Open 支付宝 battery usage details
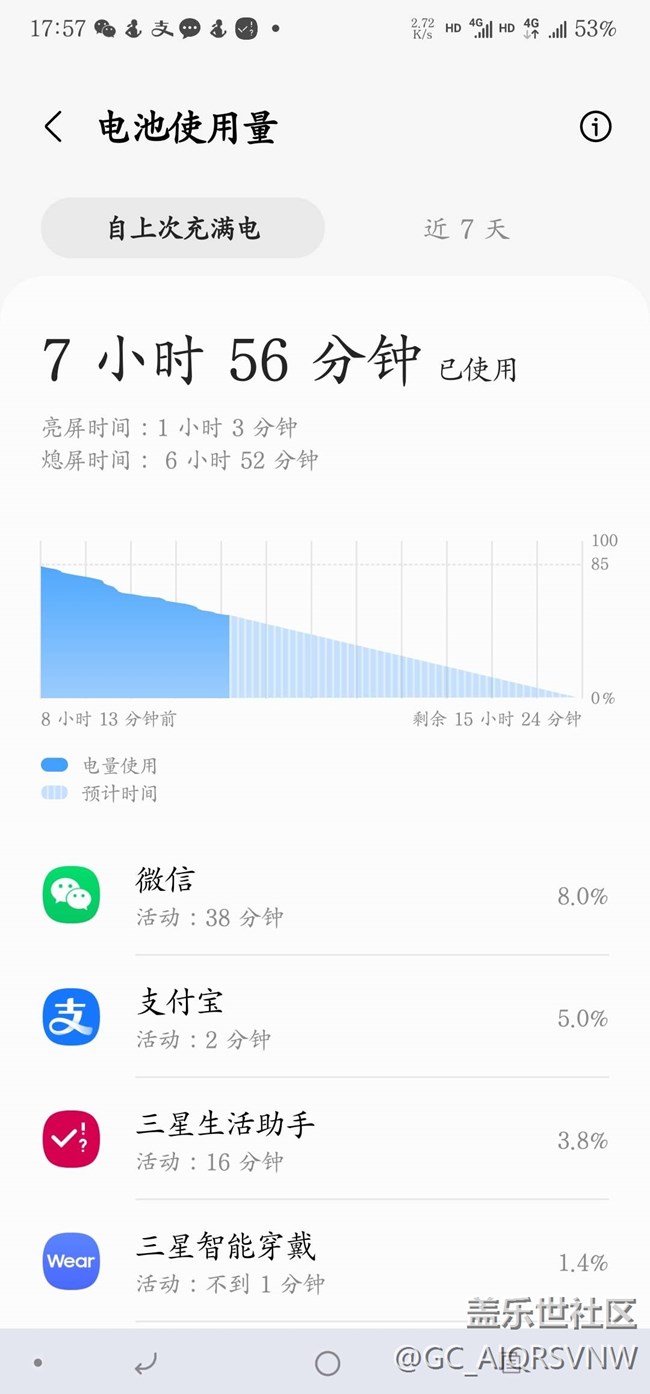Image resolution: width=650 pixels, height=1394 pixels. point(325,1017)
